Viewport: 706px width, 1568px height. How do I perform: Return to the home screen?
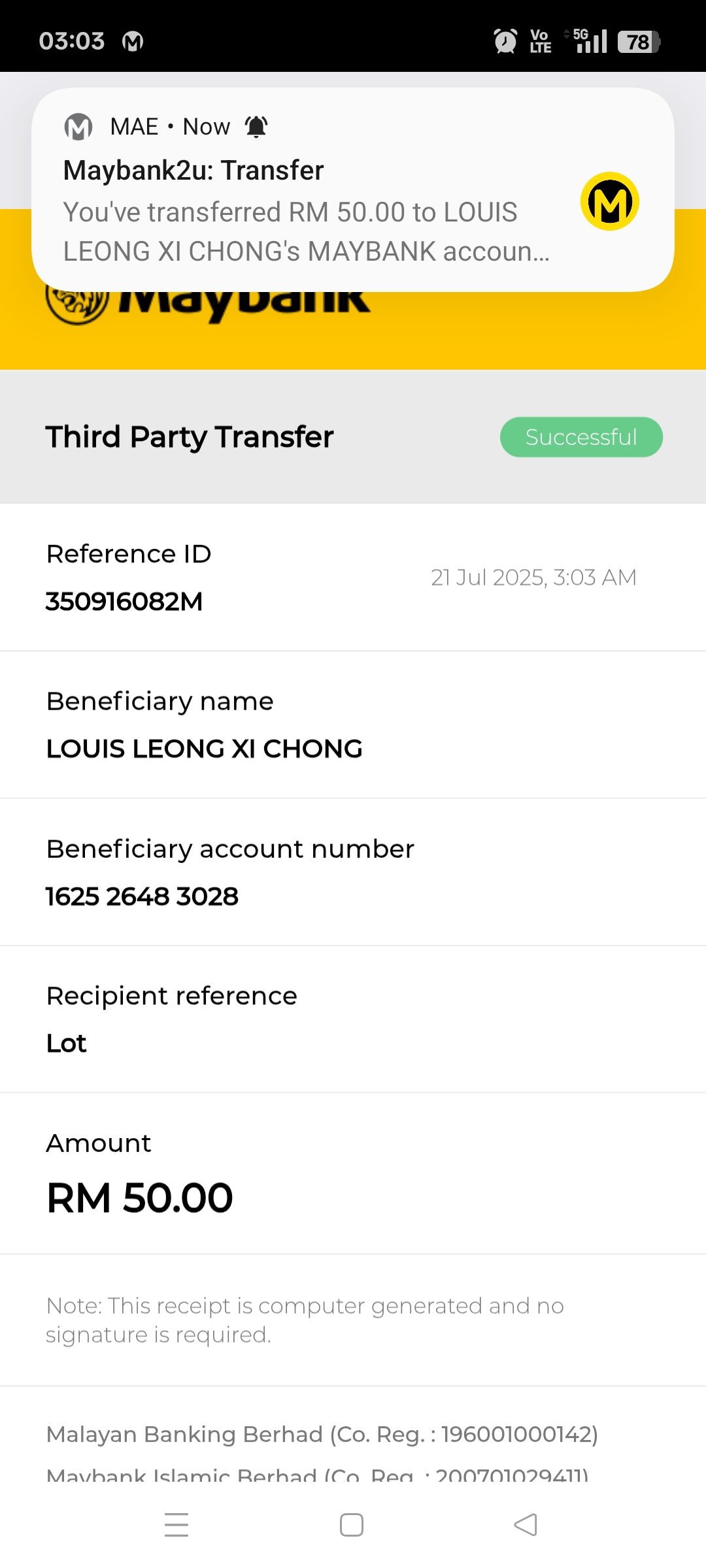coord(352,1525)
